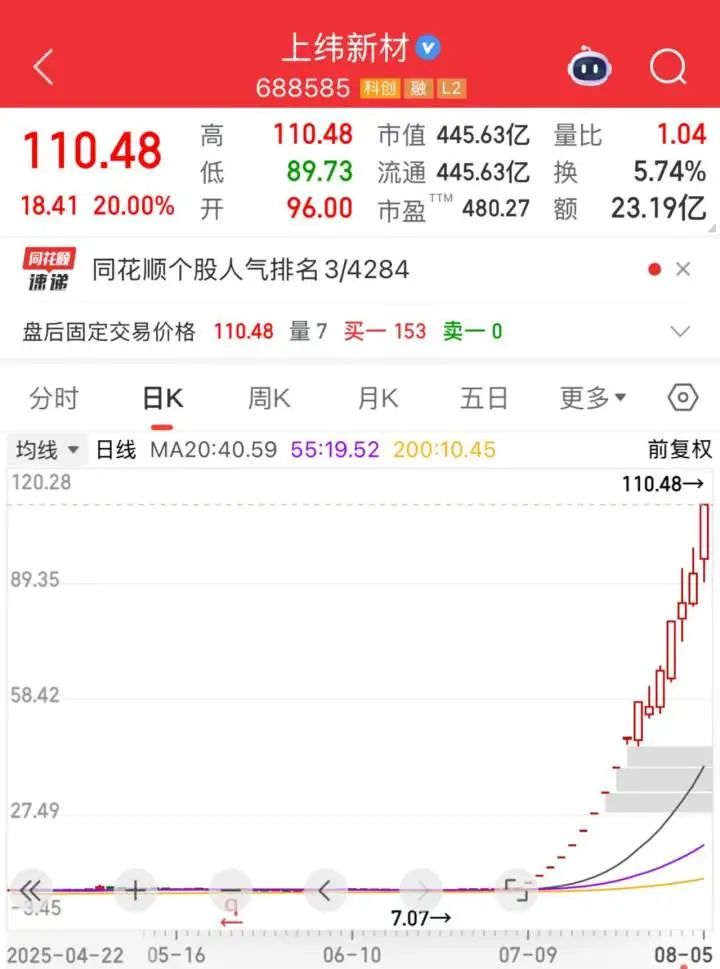Switch to the 周K tab
Viewport: 720px width, 969px height.
pyautogui.click(x=267, y=397)
